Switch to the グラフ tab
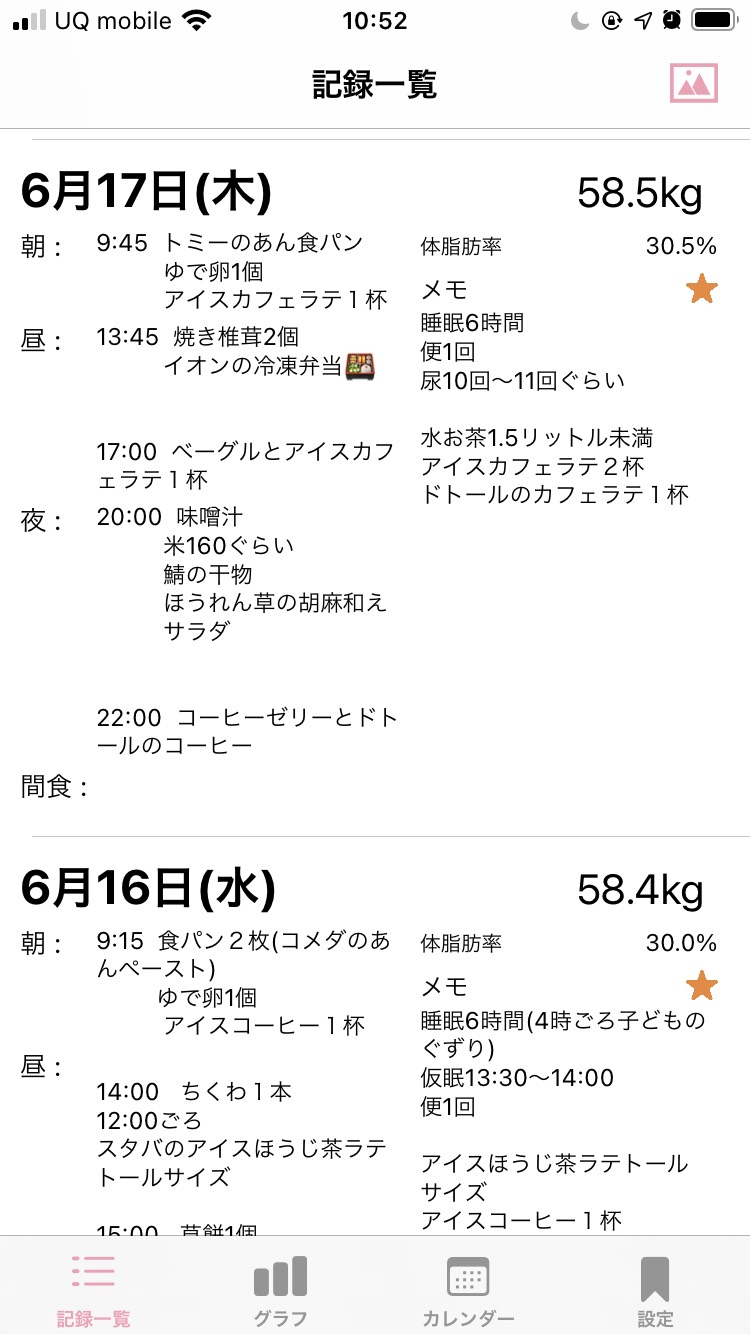This screenshot has height=1334, width=750. (281, 1290)
